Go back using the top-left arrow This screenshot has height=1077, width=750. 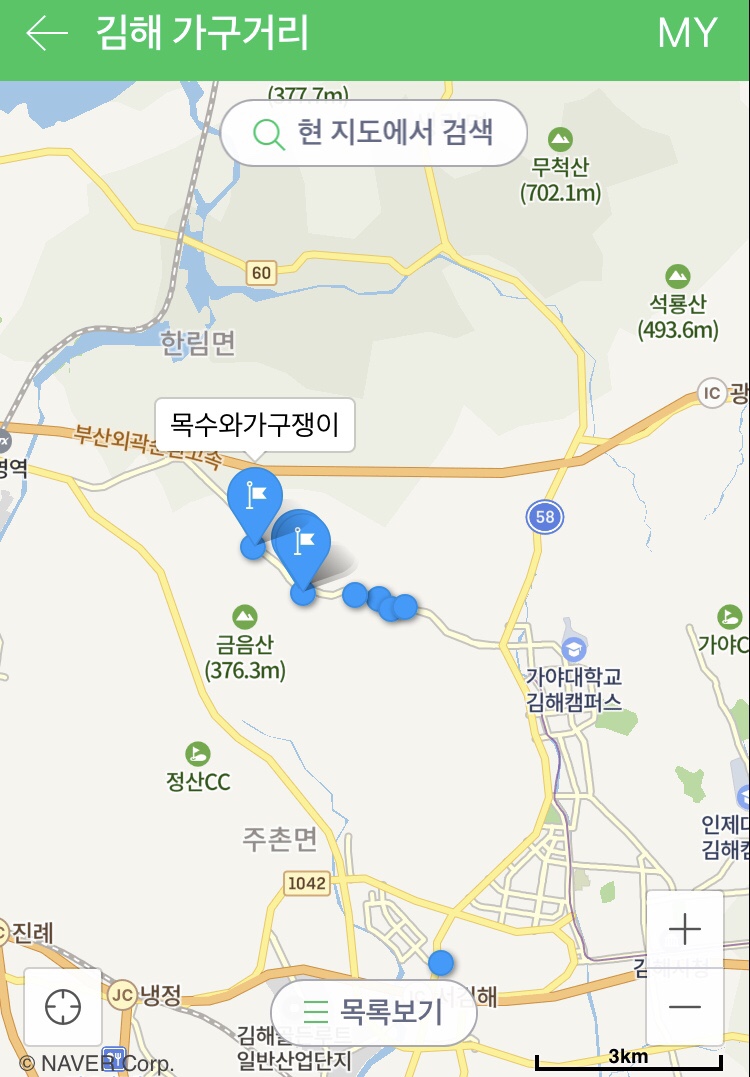tap(46, 34)
